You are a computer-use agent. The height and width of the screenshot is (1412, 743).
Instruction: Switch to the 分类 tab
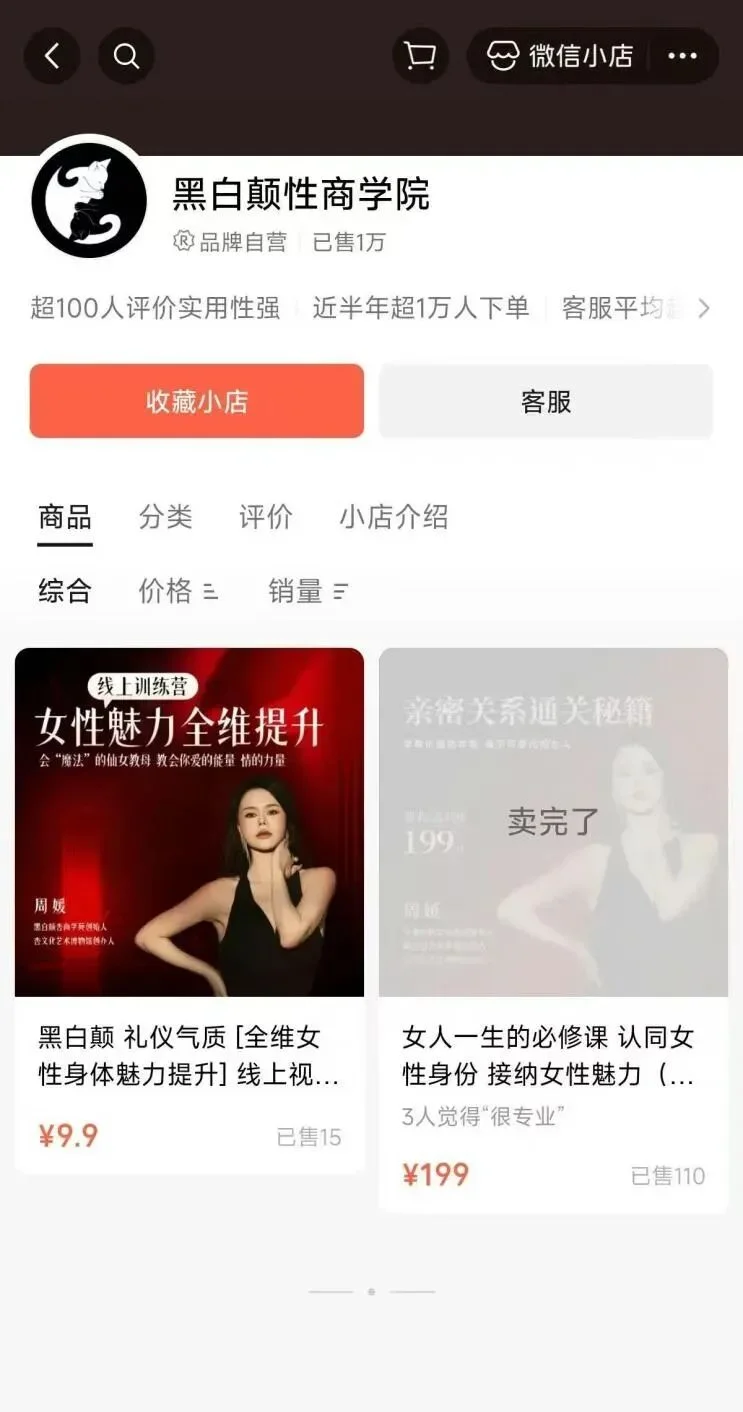pos(165,517)
